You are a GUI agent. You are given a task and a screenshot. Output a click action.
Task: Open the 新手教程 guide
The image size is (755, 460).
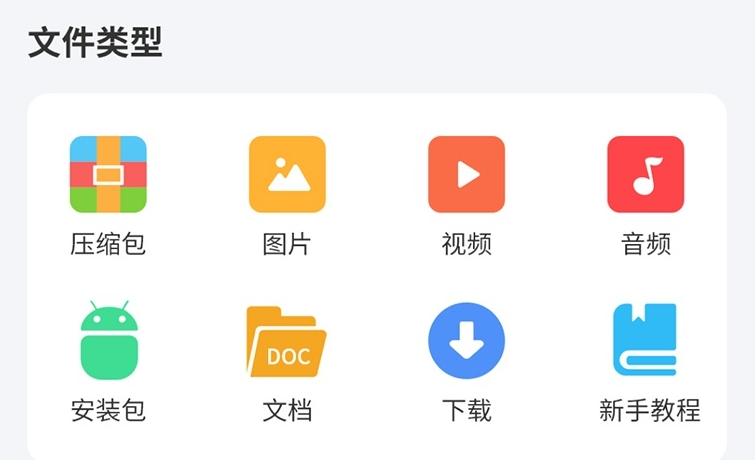[645, 341]
